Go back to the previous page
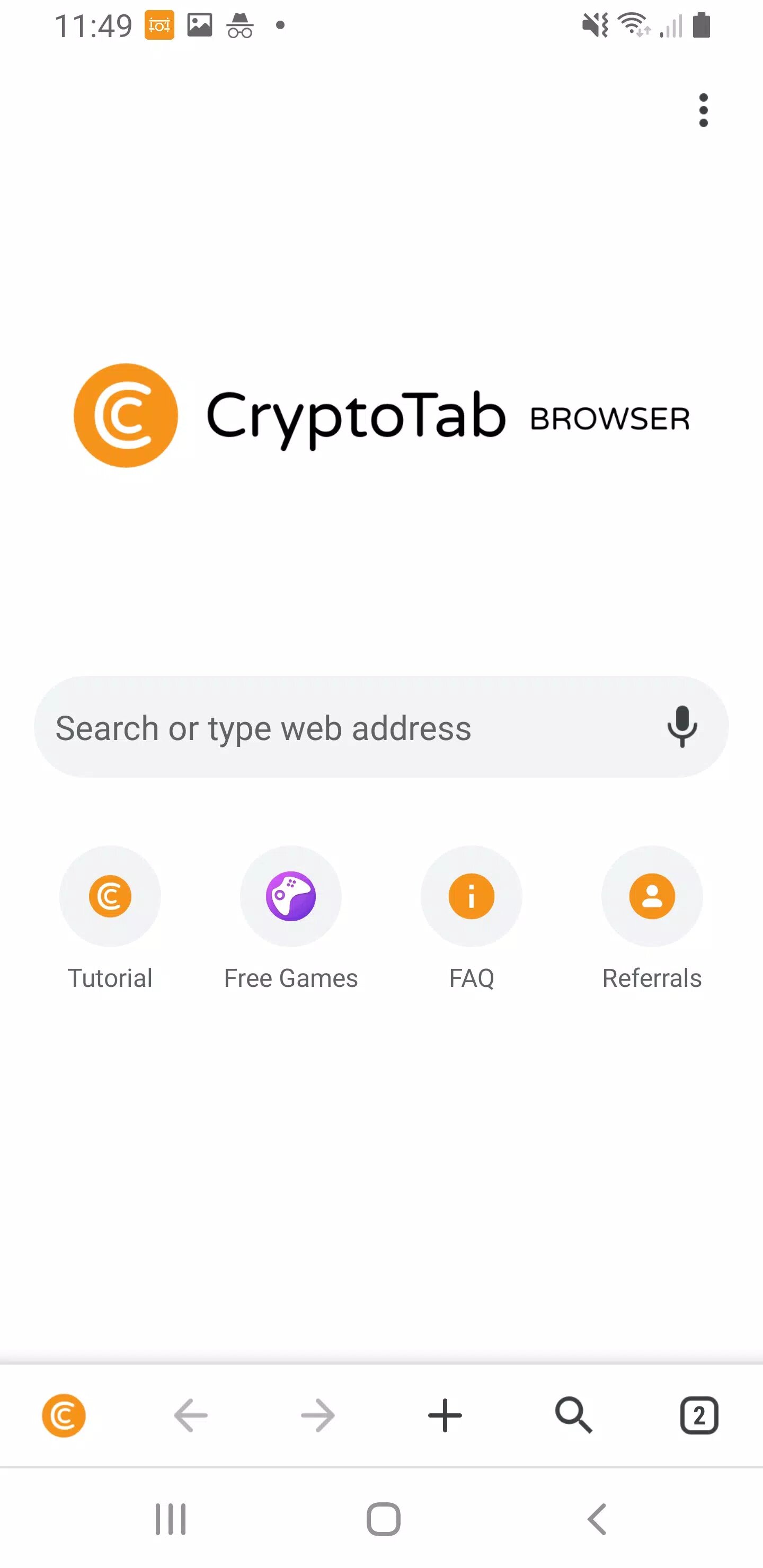The image size is (763, 1568). tap(191, 1415)
